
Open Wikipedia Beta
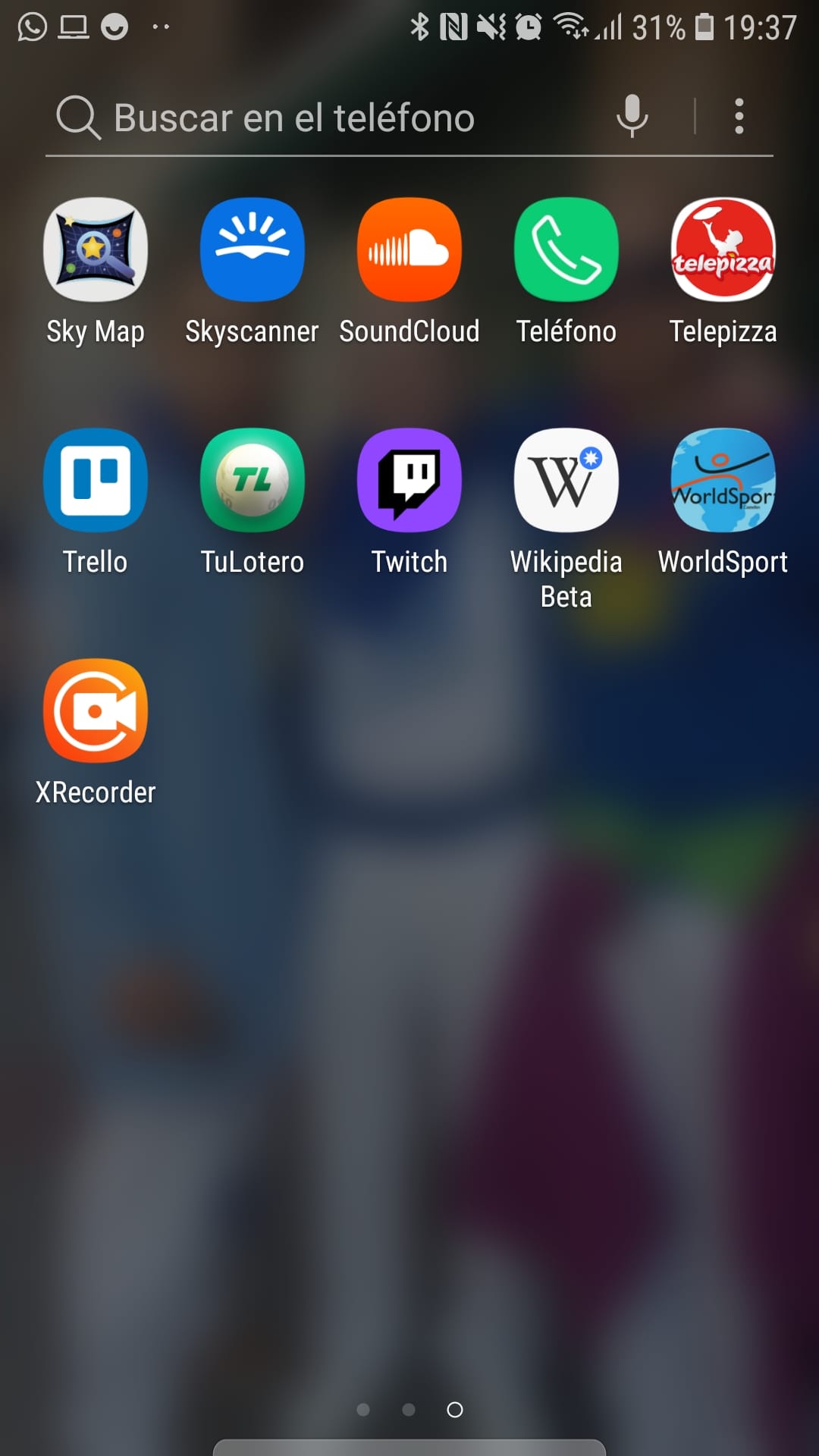click(x=566, y=480)
